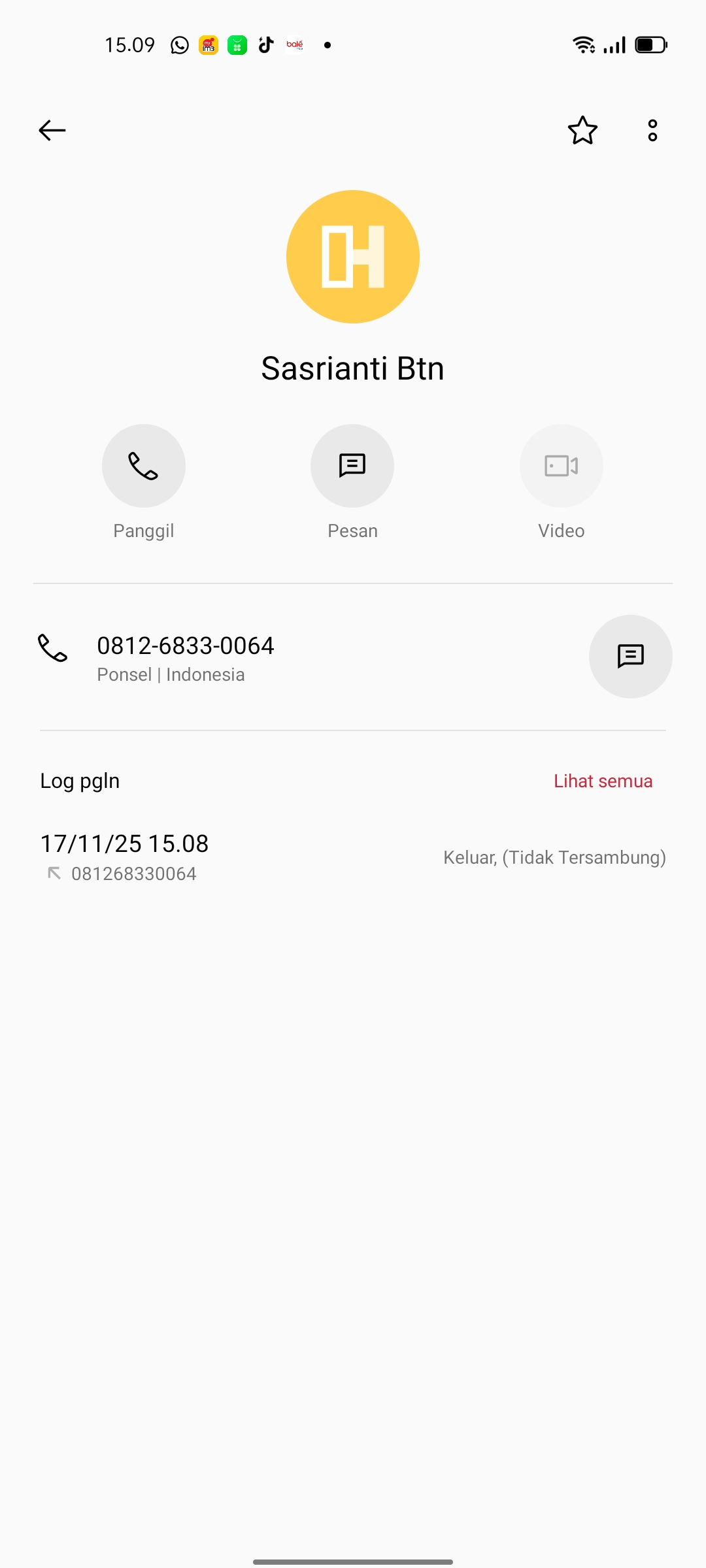Open the three-dot overflow menu

(652, 130)
